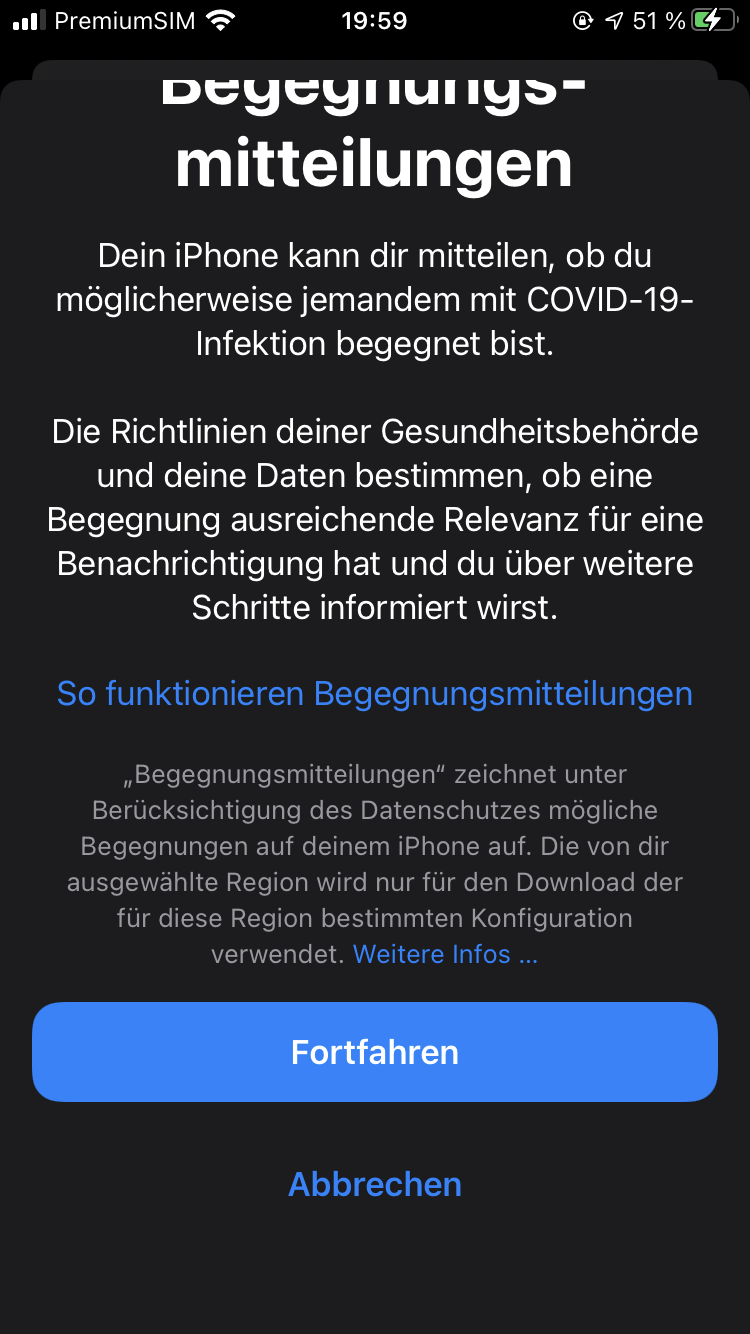Open 'So funktionieren Begegnungsmitteilungen' link
This screenshot has width=750, height=1334.
click(x=375, y=693)
